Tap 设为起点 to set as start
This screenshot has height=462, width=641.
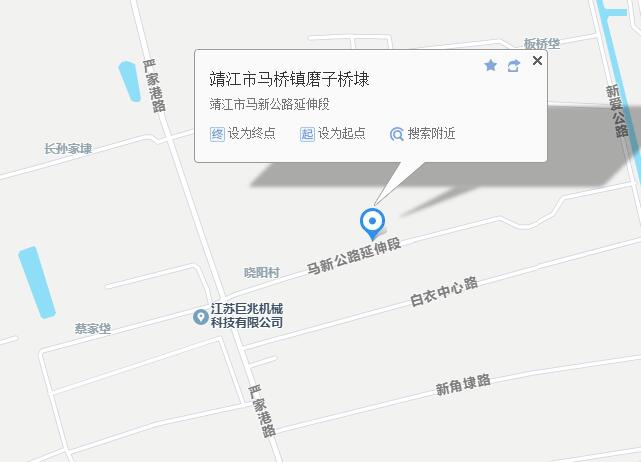tap(333, 134)
